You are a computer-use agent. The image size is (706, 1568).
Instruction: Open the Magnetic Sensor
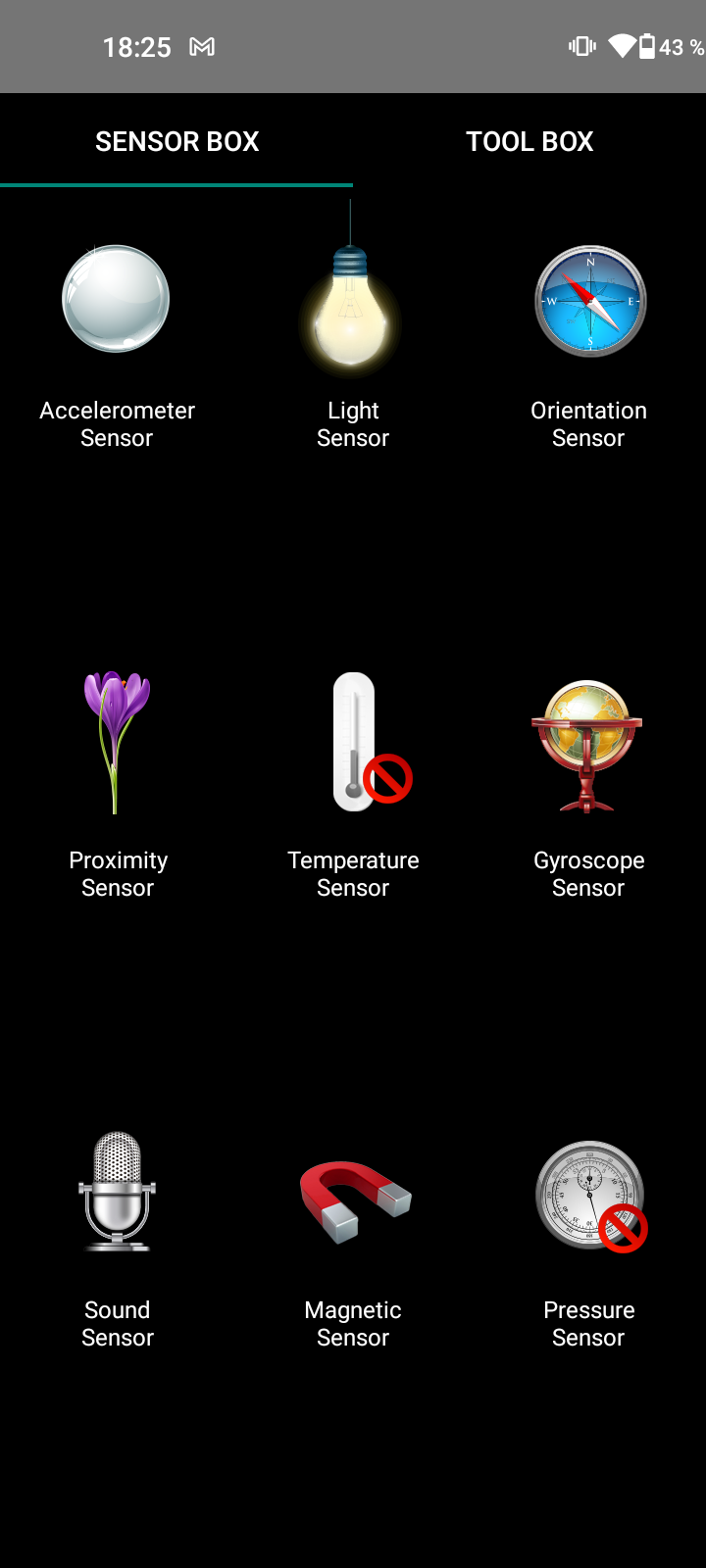[354, 1200]
